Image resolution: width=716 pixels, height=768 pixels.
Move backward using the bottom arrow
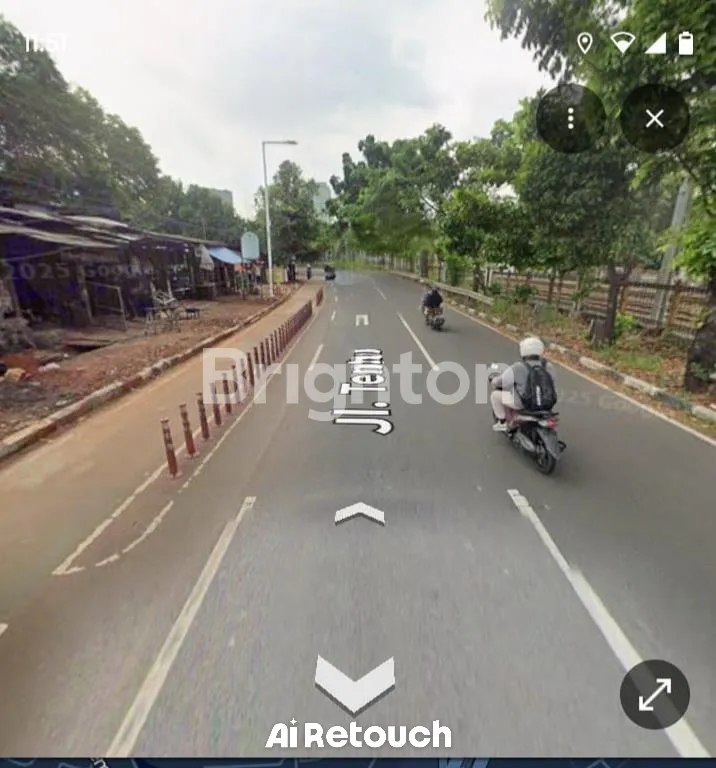click(355, 683)
